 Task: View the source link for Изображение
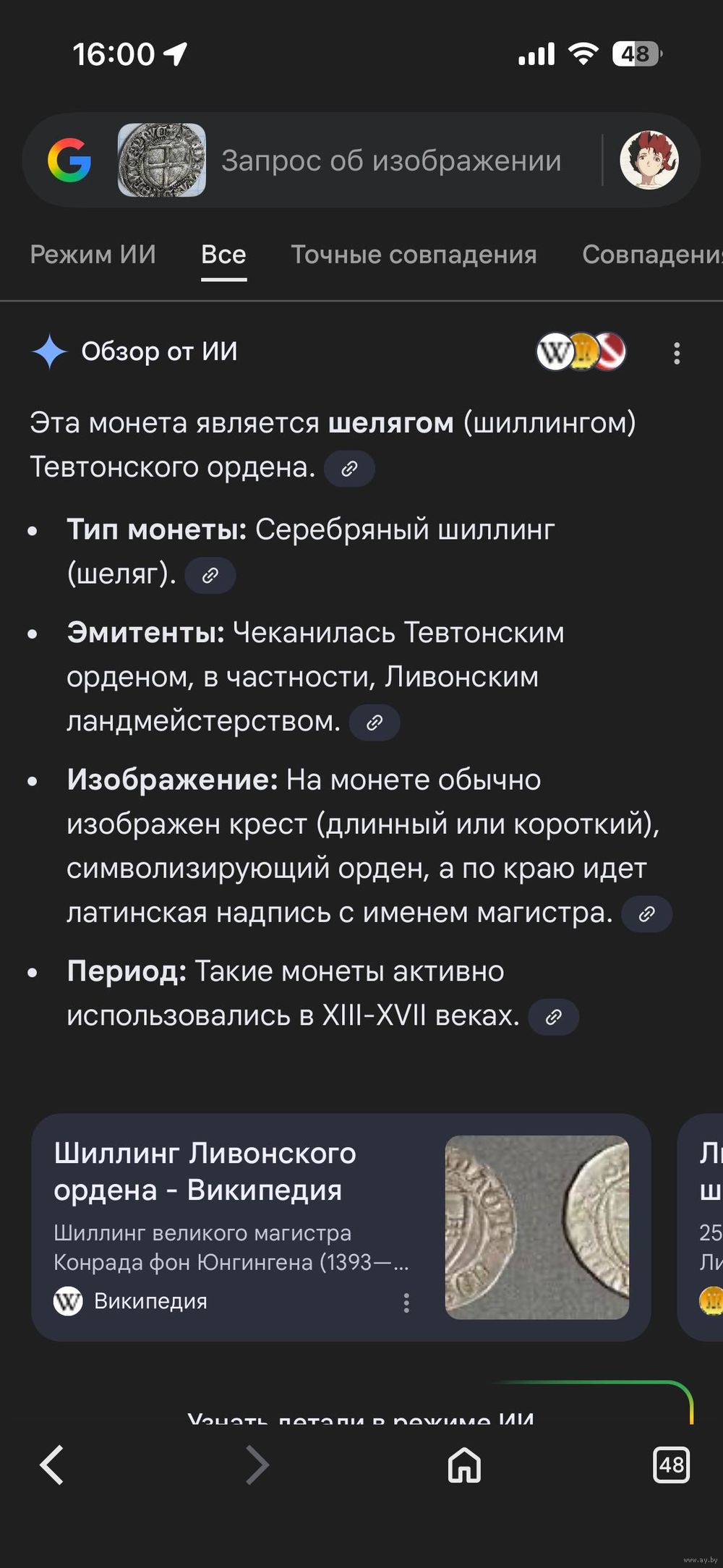(x=647, y=913)
